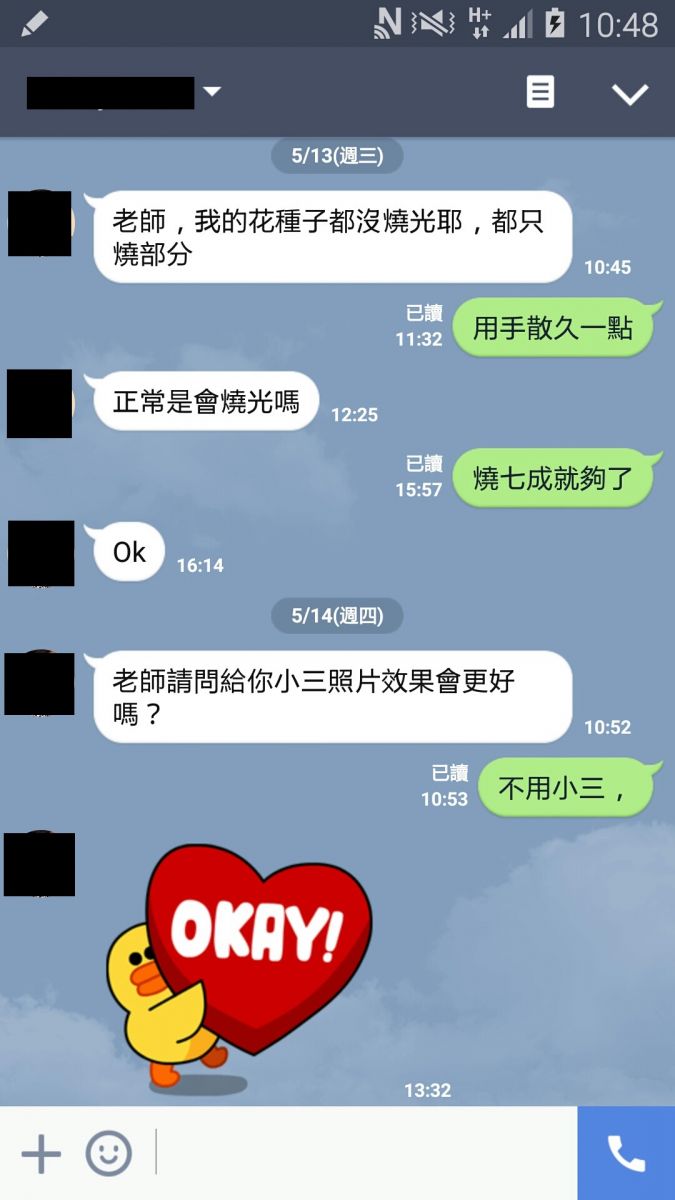Start a voice call with phone button

click(x=626, y=1153)
